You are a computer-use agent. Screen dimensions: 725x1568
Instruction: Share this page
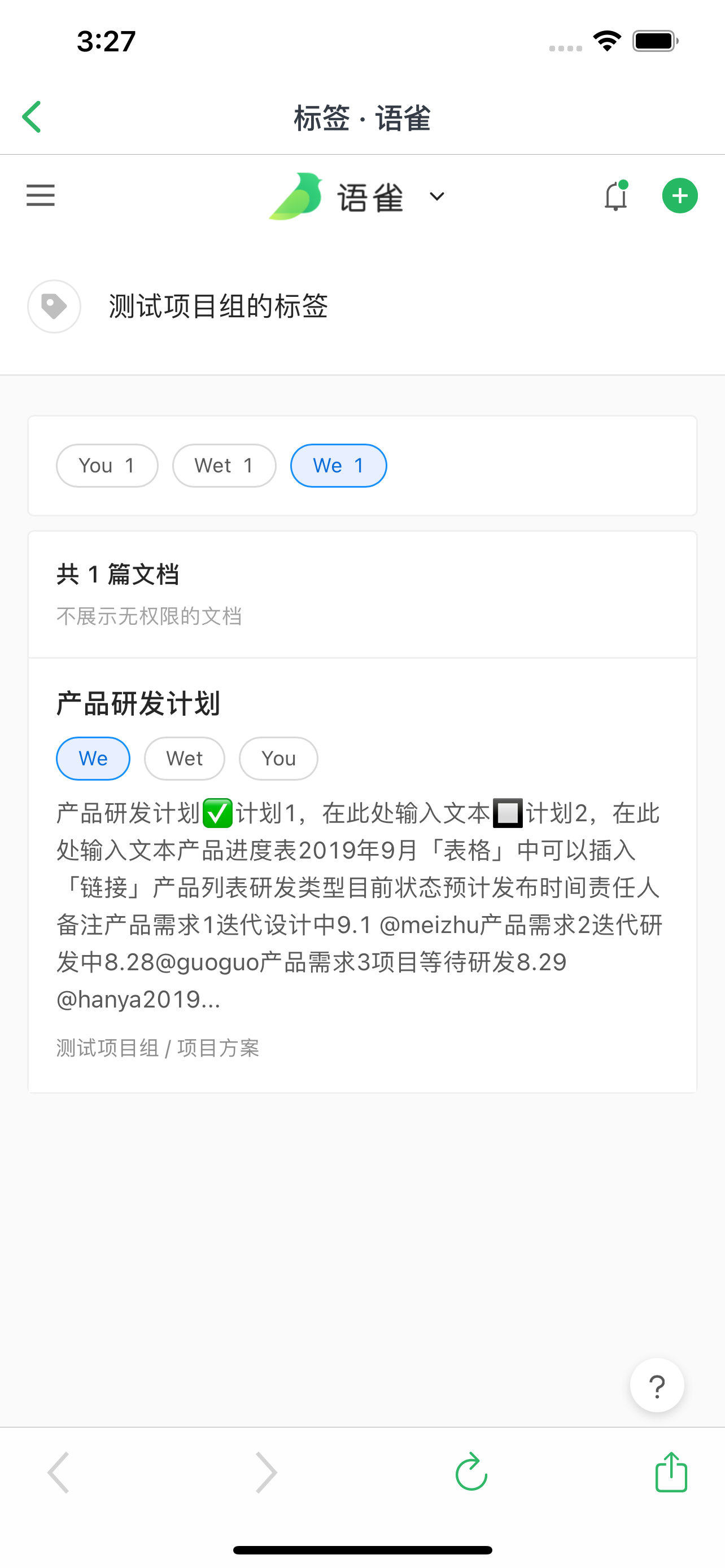671,1473
